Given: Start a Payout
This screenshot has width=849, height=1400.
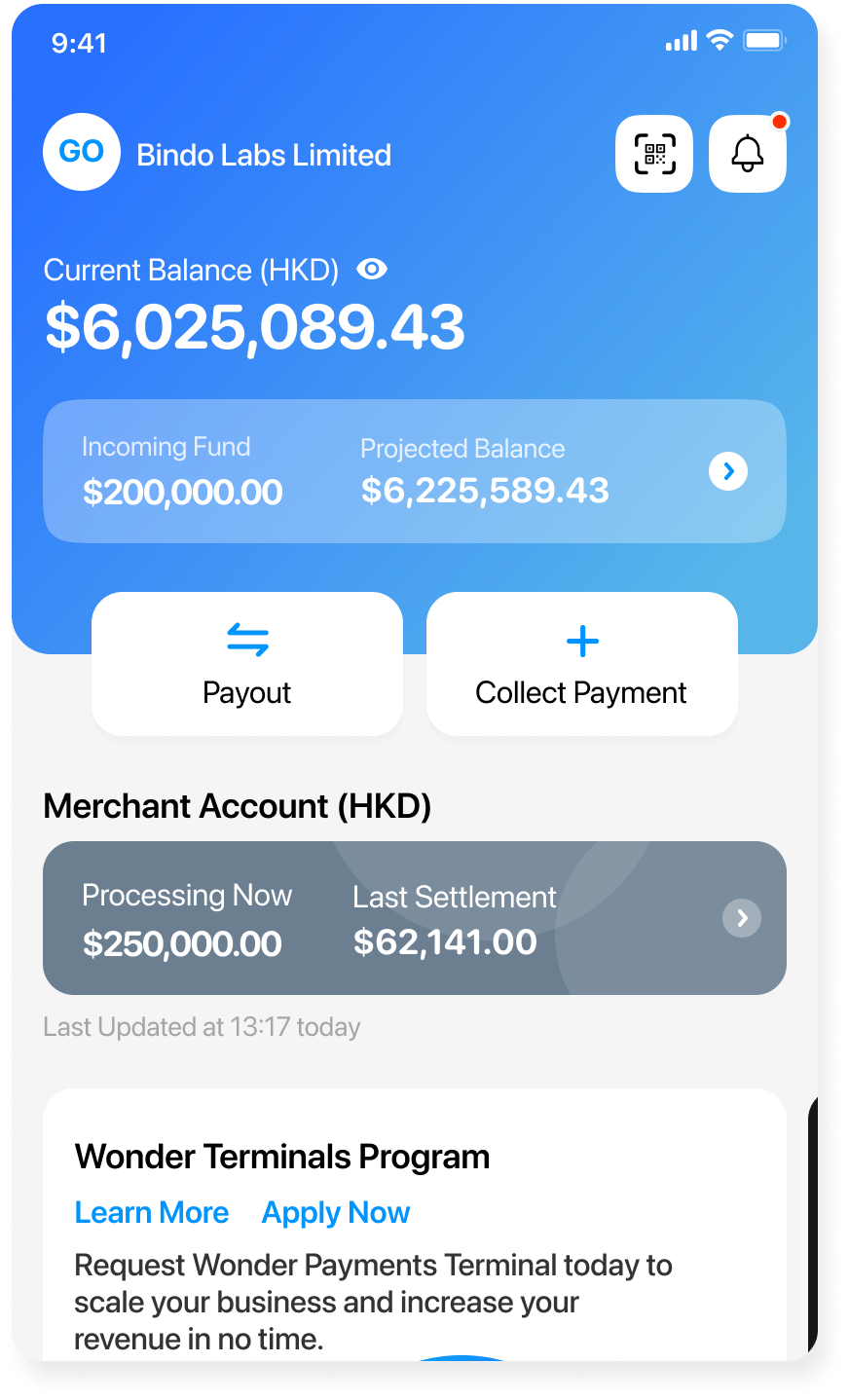Looking at the screenshot, I should point(247,664).
